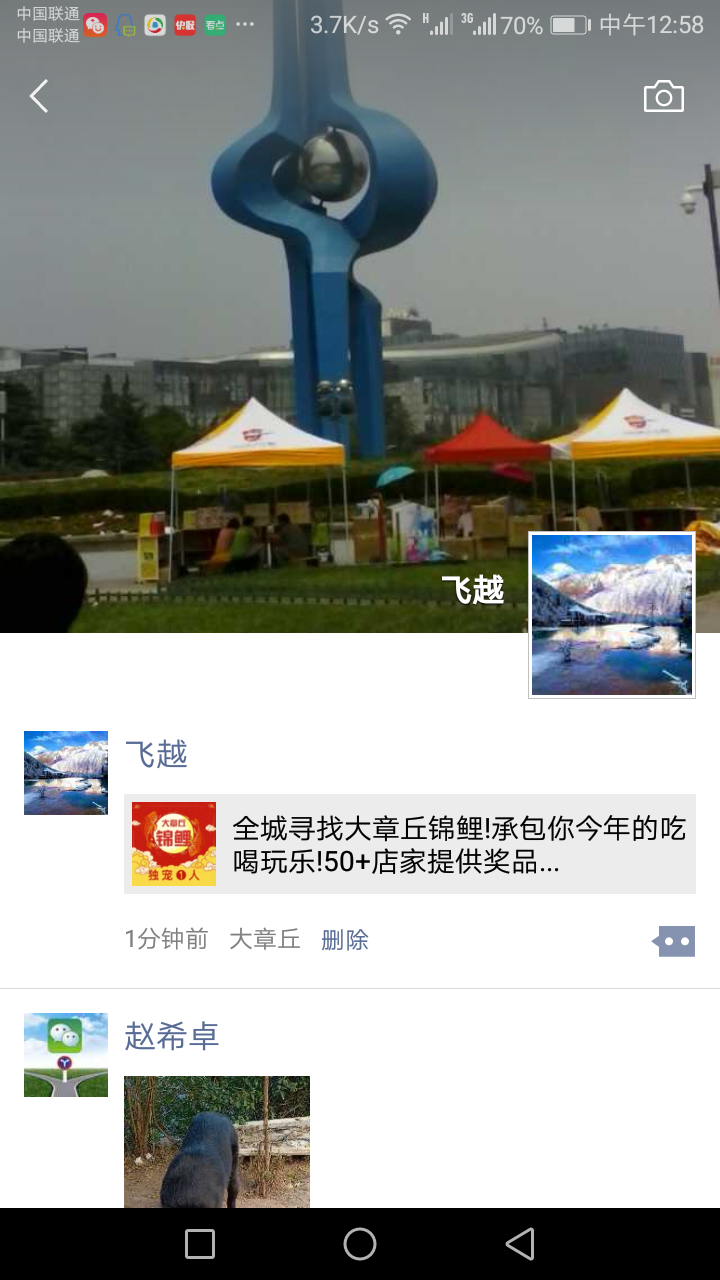The width and height of the screenshot is (720, 1280).
Task: Go to the system home screen
Action: tap(360, 1244)
